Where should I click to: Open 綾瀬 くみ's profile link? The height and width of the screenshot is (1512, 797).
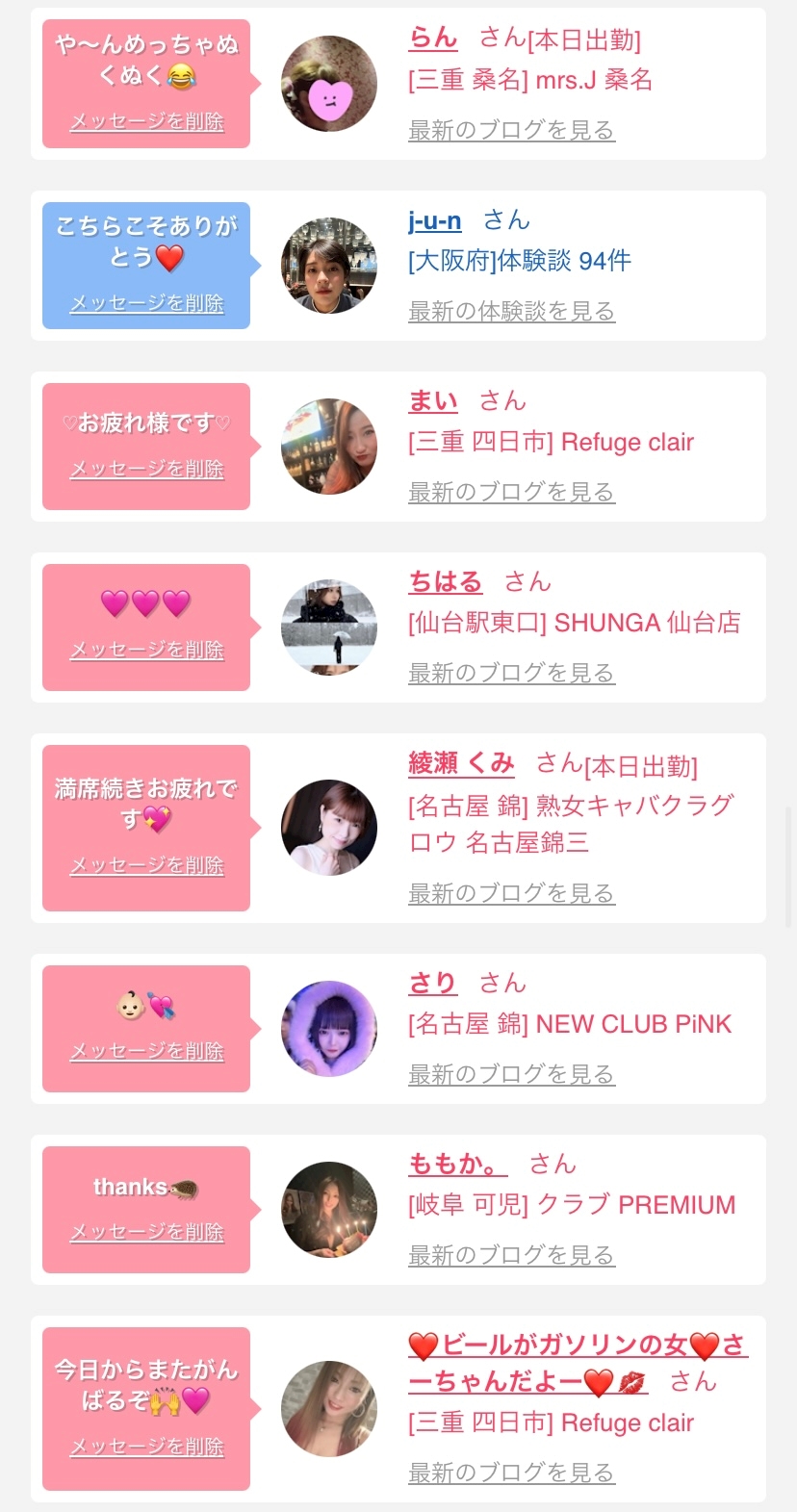[461, 763]
